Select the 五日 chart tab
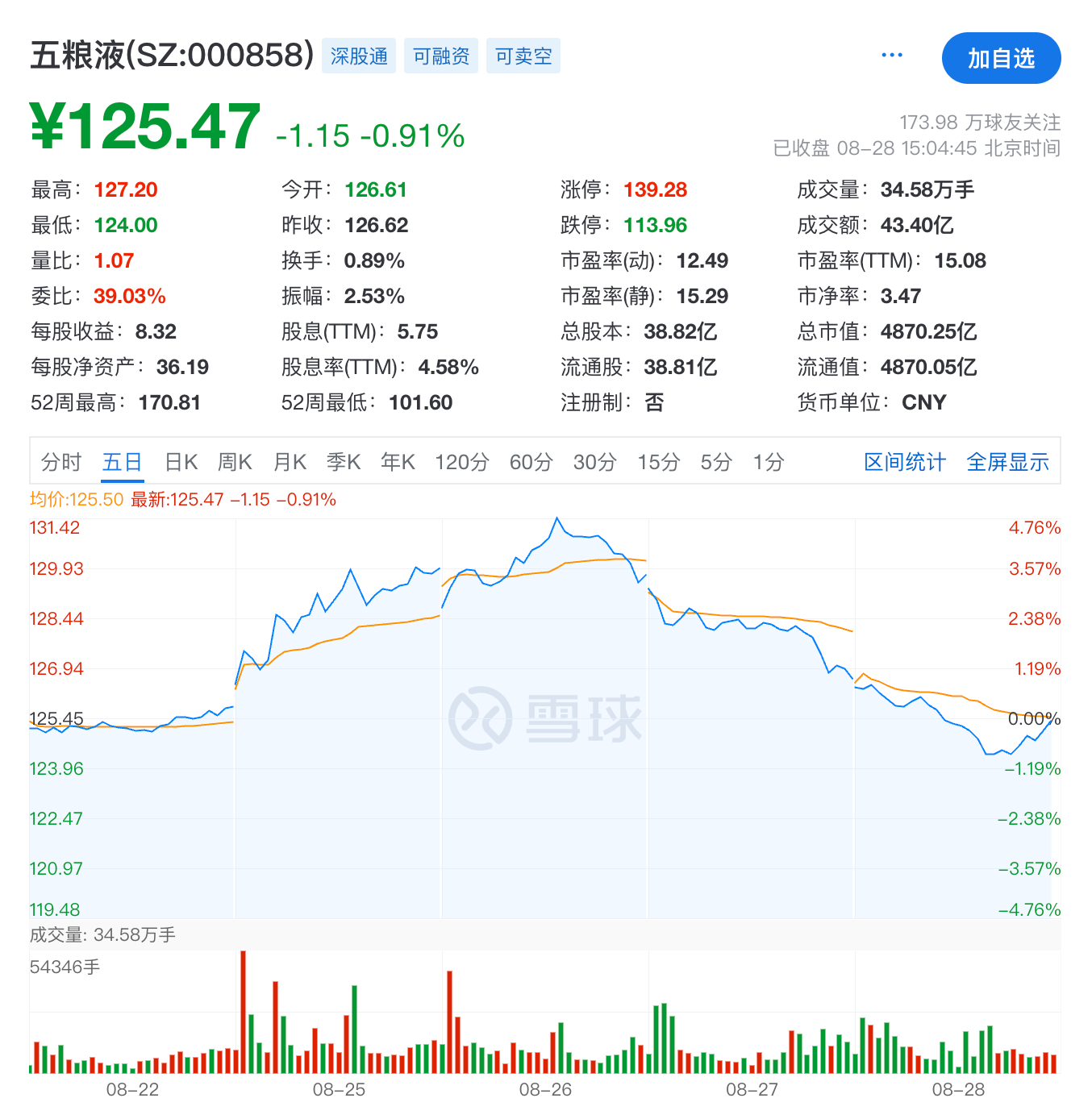This screenshot has height=1119, width=1092. 123,462
